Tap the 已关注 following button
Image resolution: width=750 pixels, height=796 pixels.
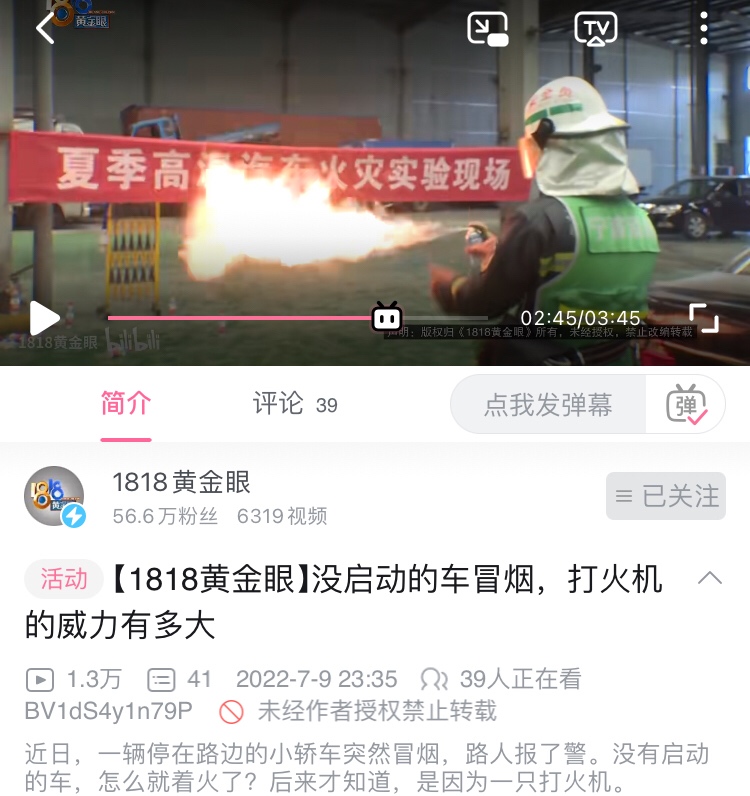[x=665, y=496]
